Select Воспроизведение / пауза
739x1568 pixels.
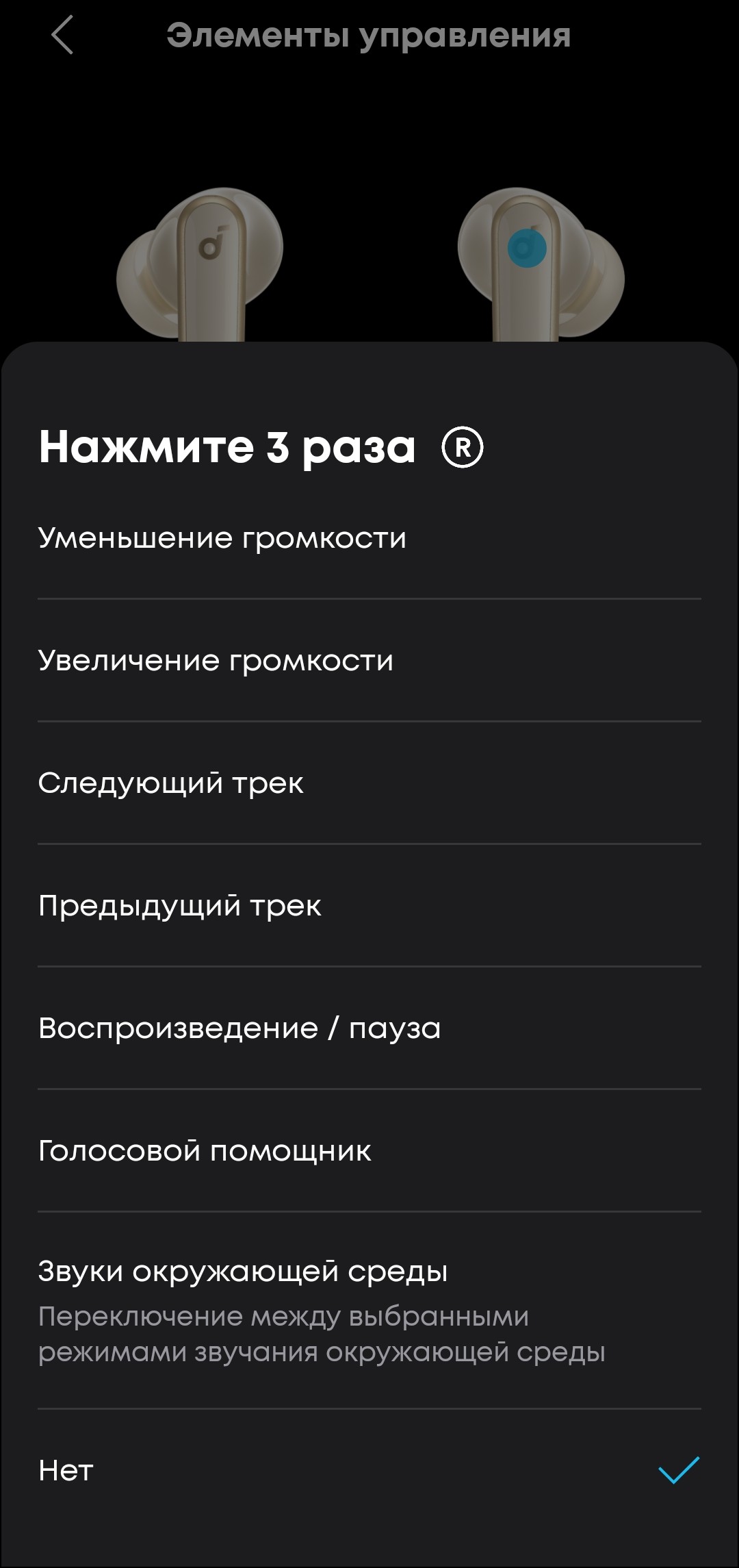(x=239, y=1028)
